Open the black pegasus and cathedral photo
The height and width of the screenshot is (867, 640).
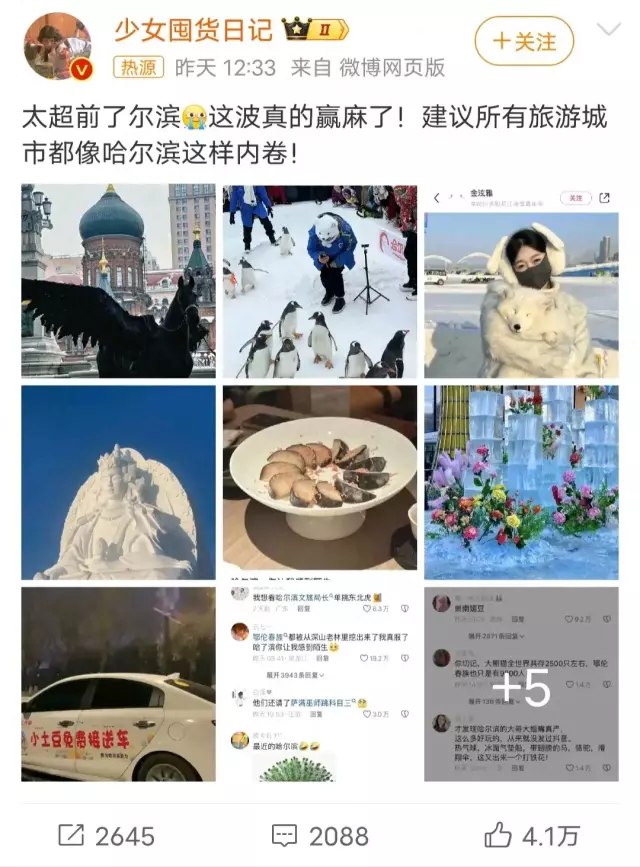point(118,281)
